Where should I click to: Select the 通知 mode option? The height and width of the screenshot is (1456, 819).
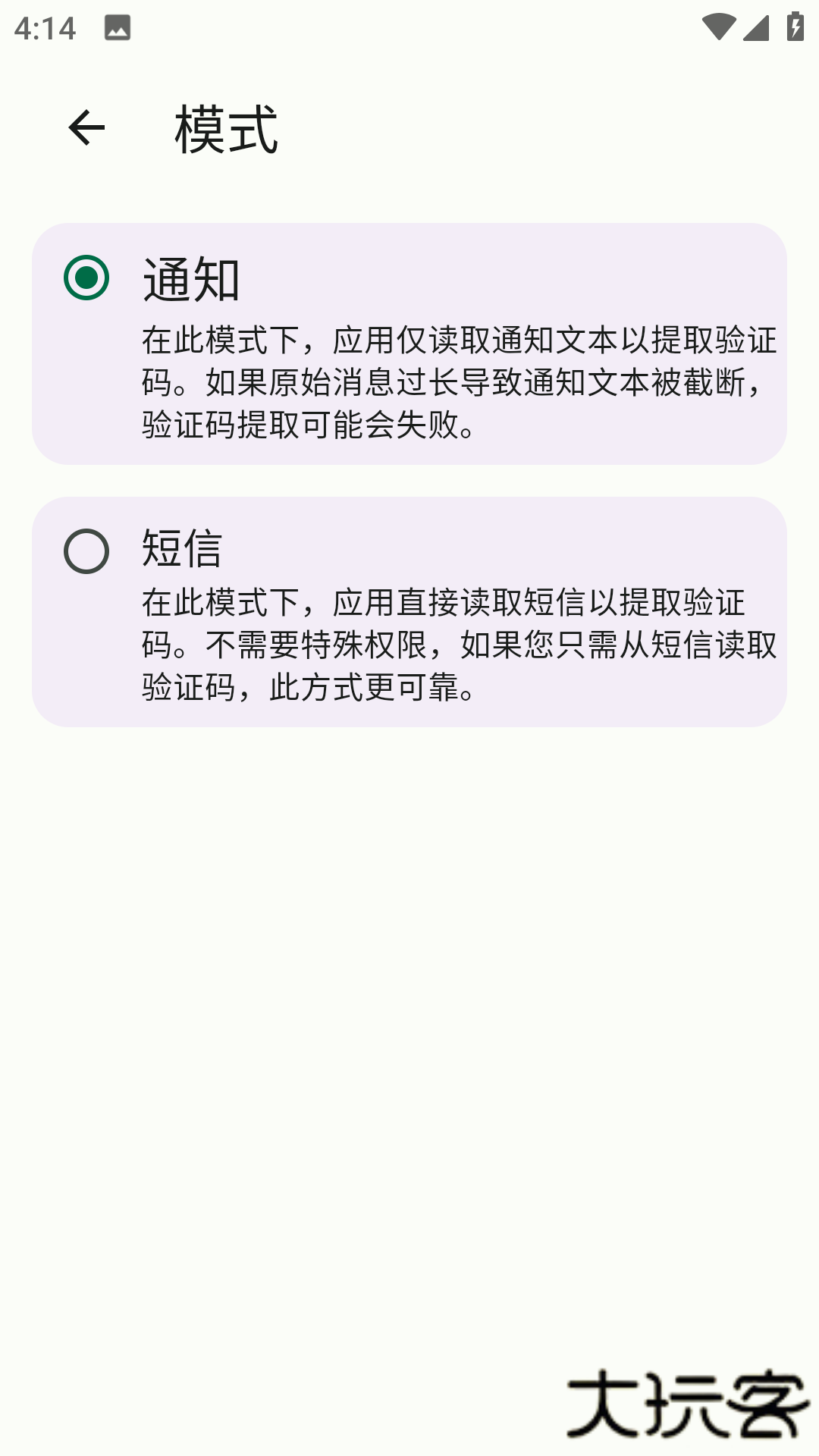pyautogui.click(x=86, y=278)
